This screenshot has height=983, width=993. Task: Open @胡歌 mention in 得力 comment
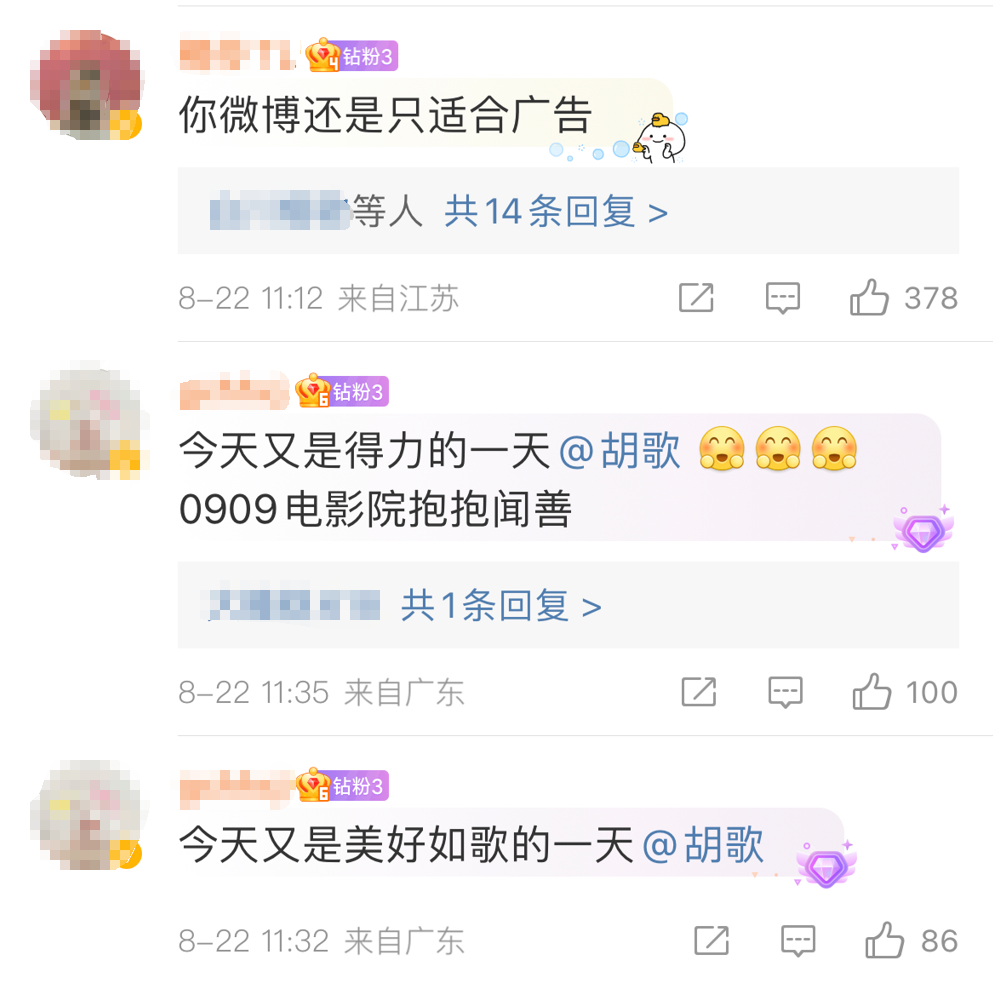click(x=619, y=453)
